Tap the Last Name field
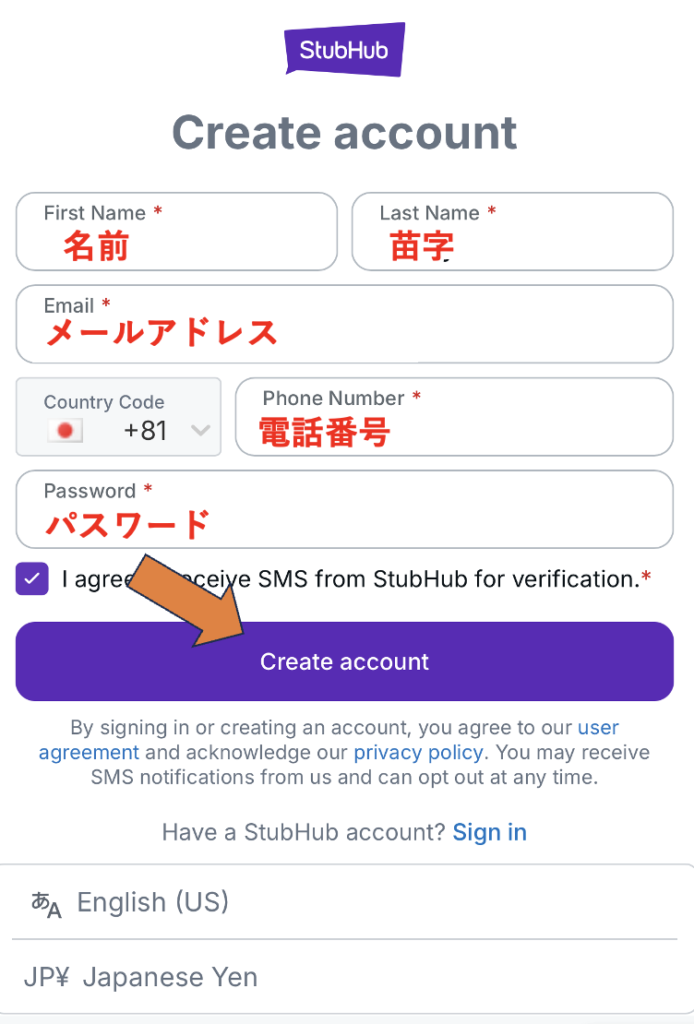 point(512,232)
